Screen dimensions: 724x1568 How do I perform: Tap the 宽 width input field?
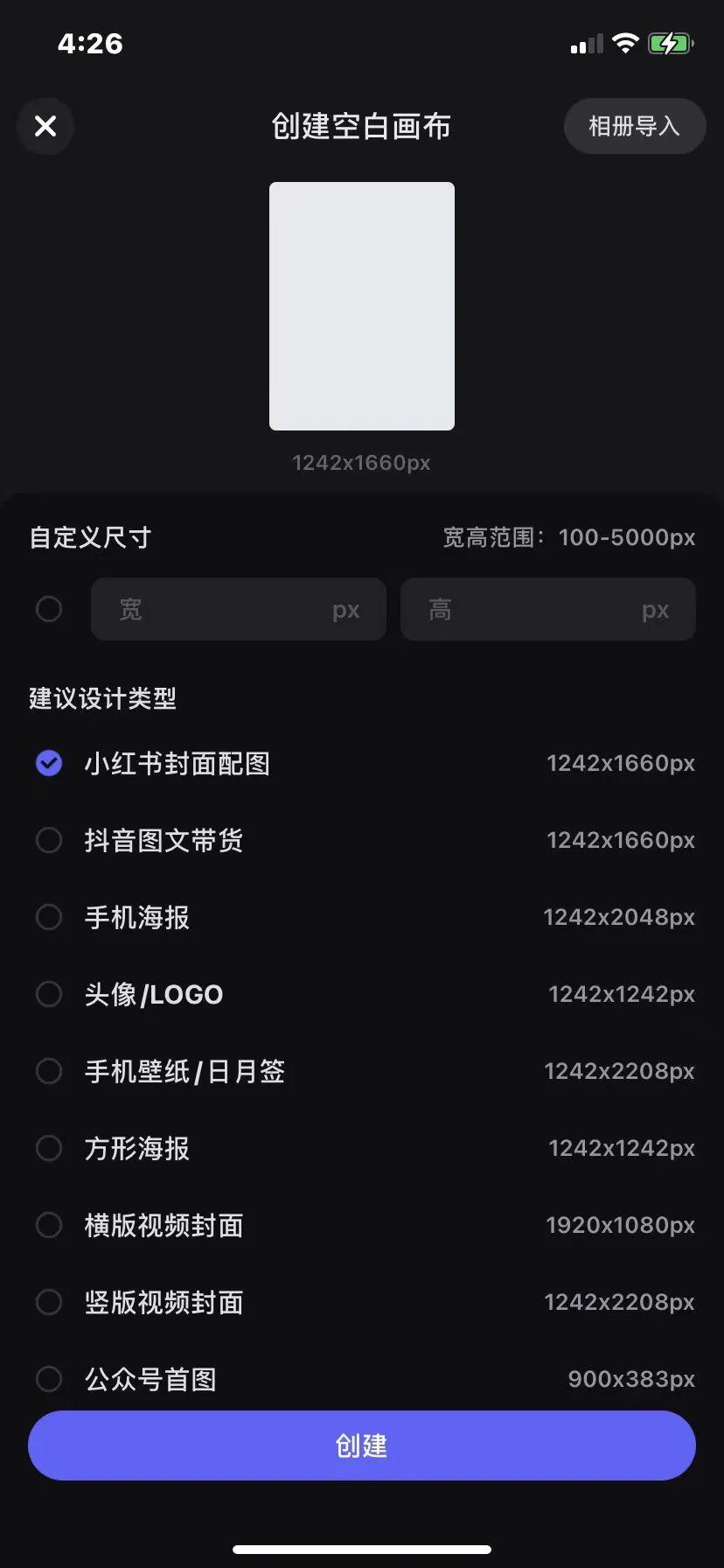[239, 609]
